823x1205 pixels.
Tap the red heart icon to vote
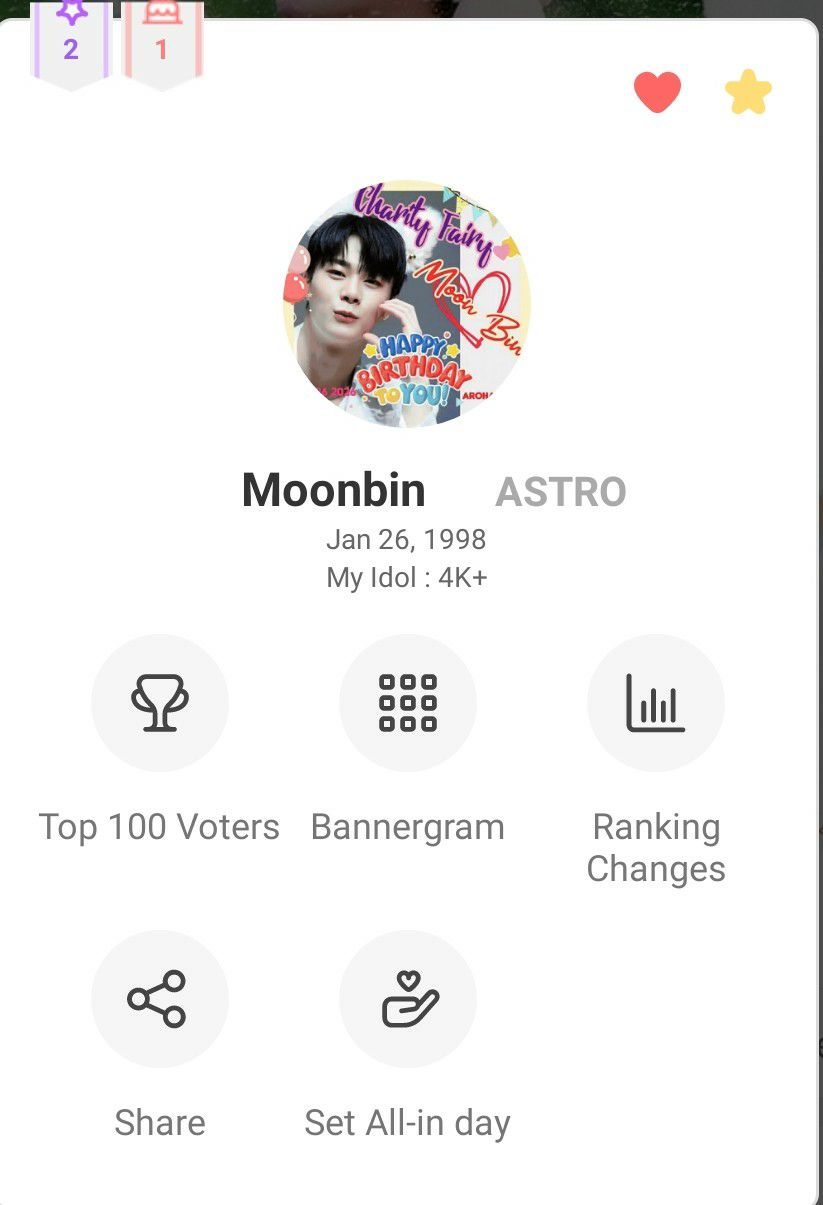pyautogui.click(x=657, y=90)
